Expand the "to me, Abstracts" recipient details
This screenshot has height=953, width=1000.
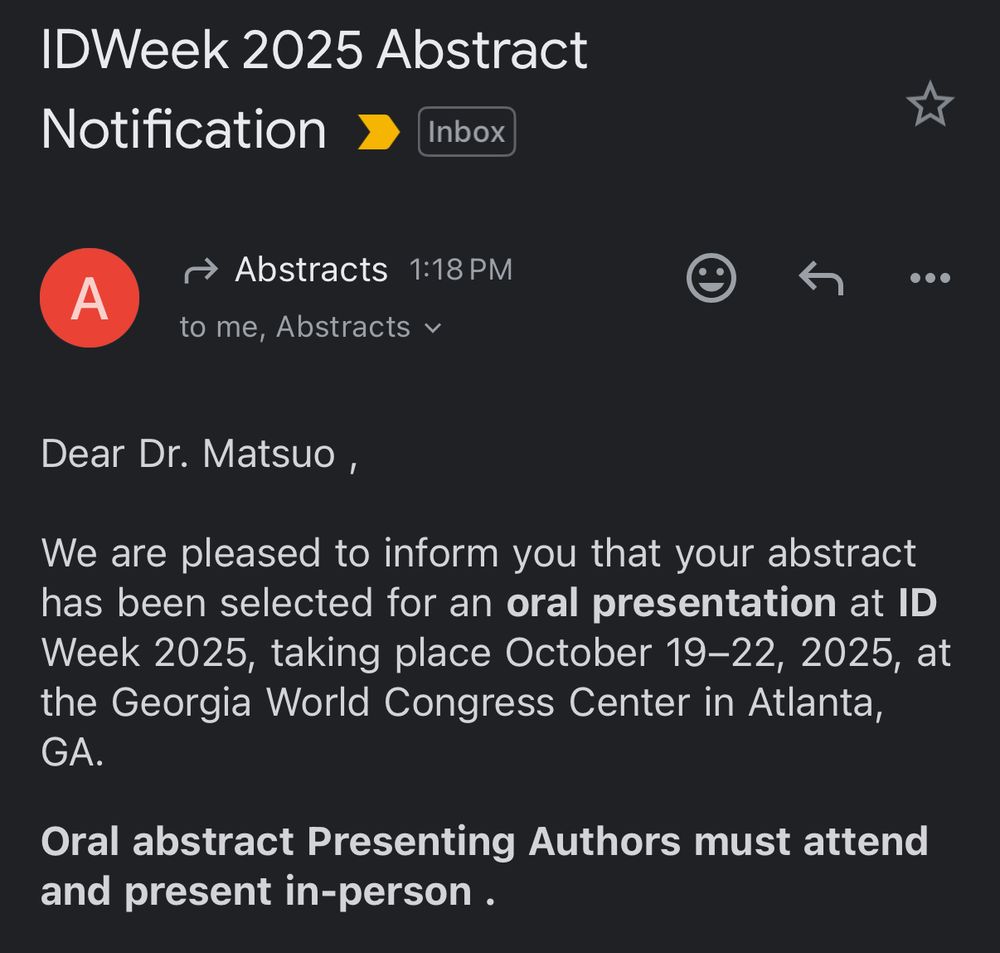(311, 327)
